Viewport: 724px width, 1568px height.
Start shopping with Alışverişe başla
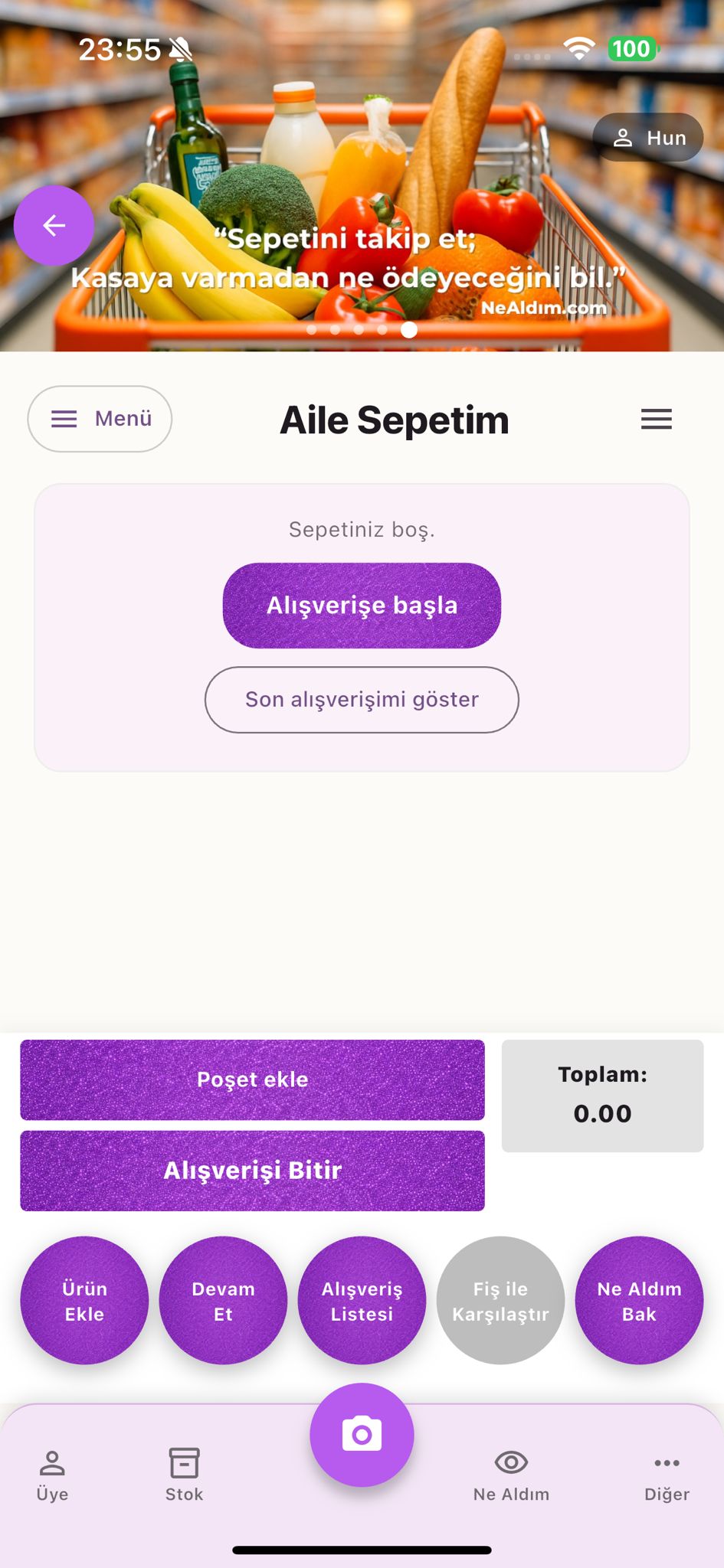point(362,606)
